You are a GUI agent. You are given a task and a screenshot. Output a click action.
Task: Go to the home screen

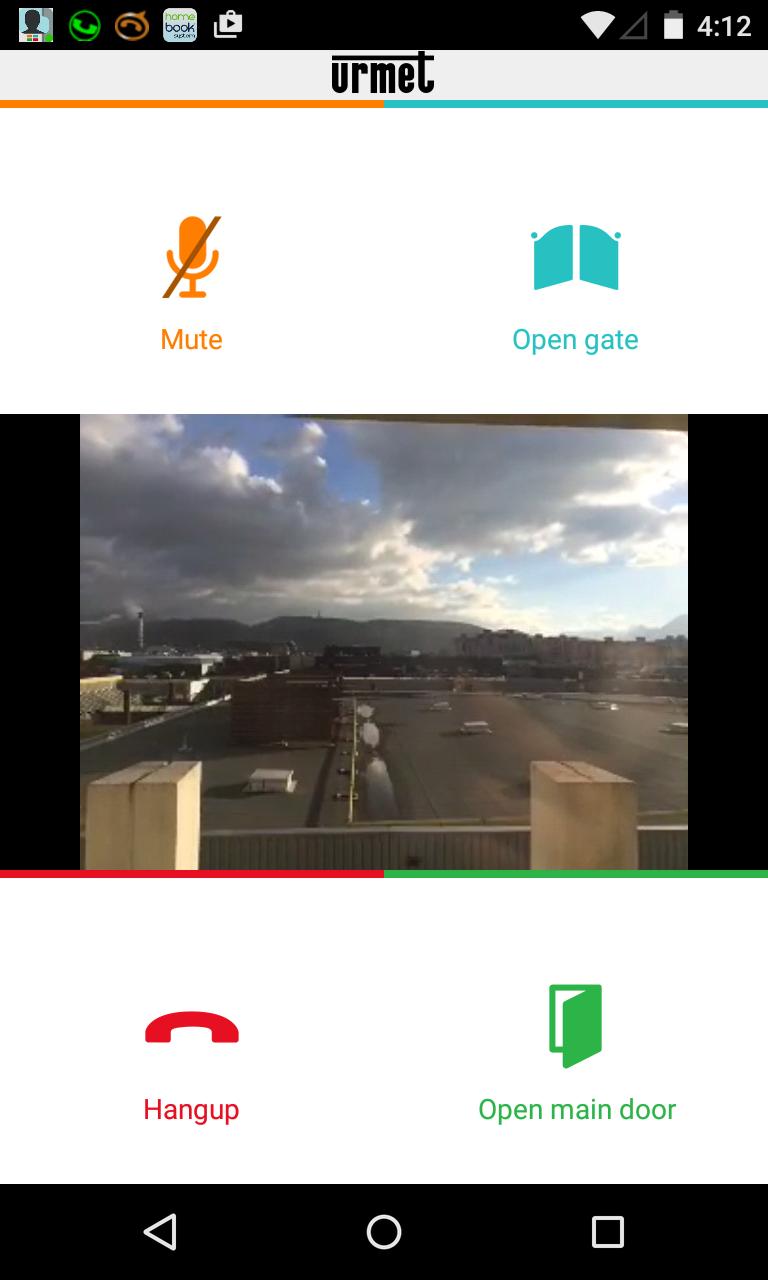[x=384, y=1232]
